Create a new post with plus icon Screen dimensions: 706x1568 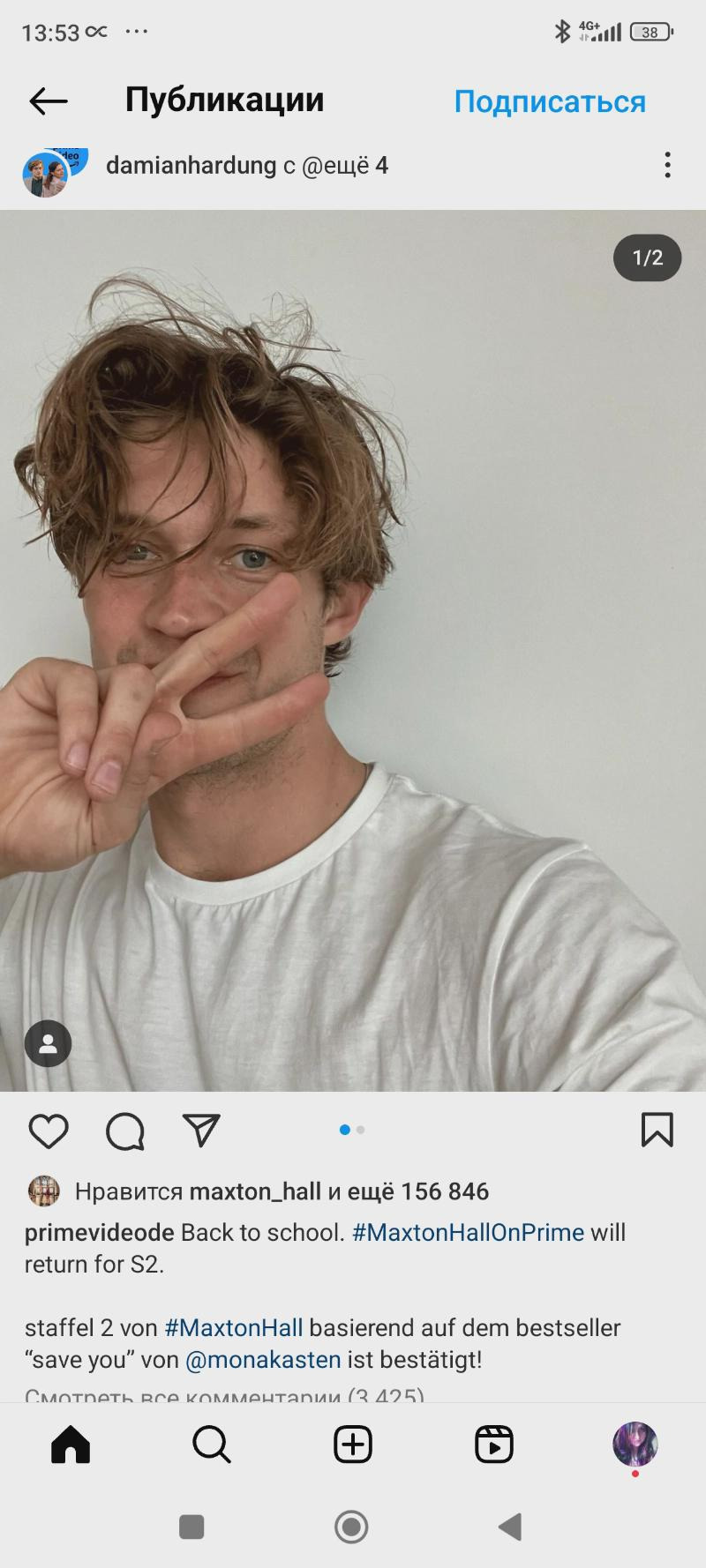pyautogui.click(x=353, y=1445)
